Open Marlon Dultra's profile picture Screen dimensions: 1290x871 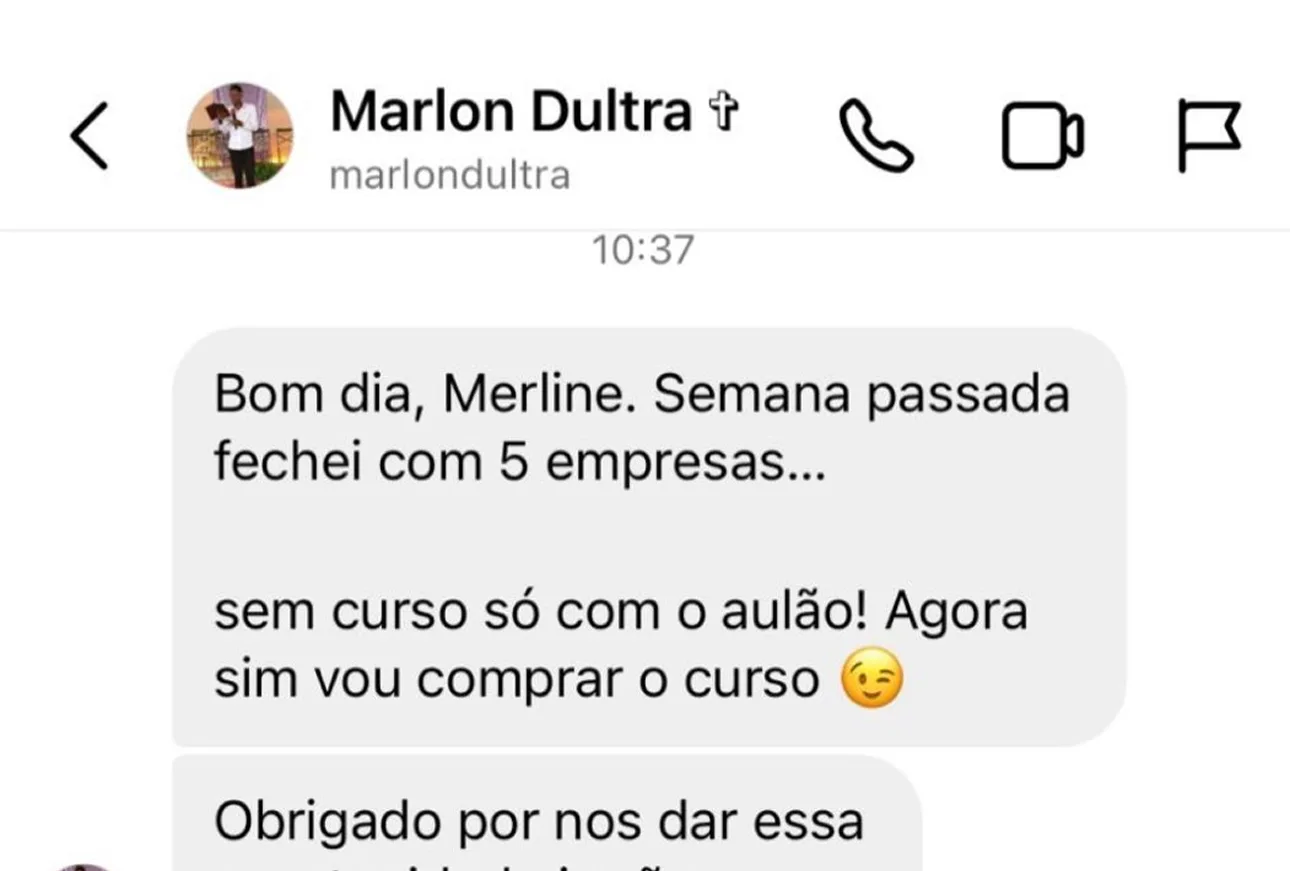click(x=240, y=136)
